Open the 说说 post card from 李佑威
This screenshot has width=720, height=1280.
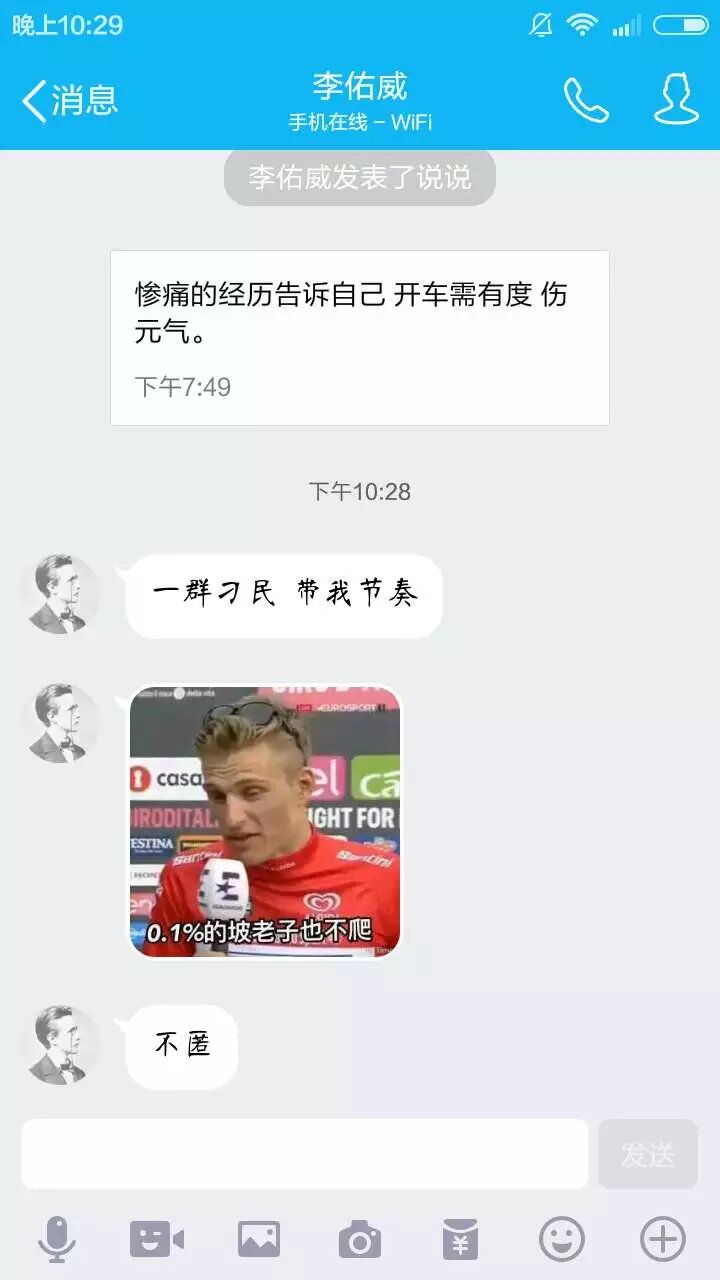[x=360, y=337]
